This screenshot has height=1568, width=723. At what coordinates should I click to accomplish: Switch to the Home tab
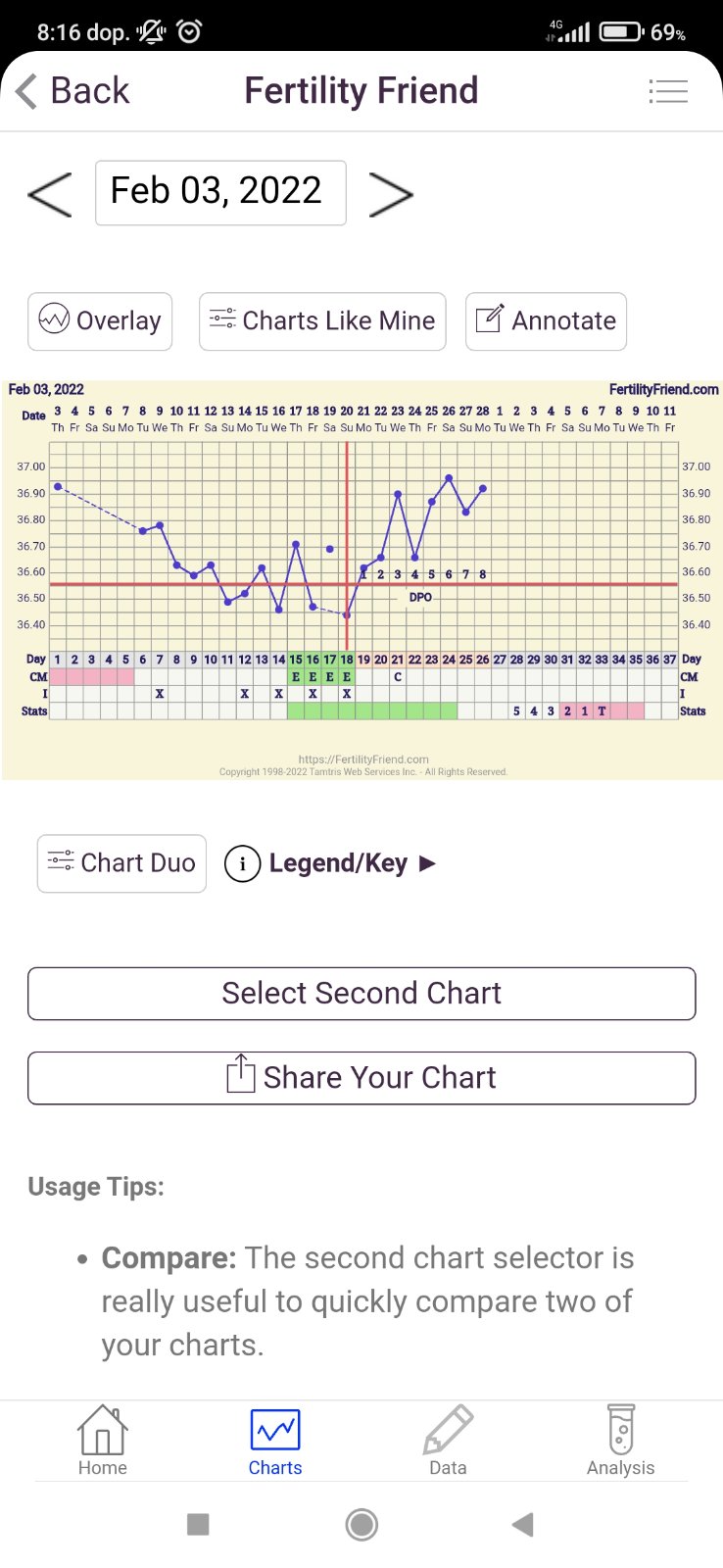click(103, 1441)
